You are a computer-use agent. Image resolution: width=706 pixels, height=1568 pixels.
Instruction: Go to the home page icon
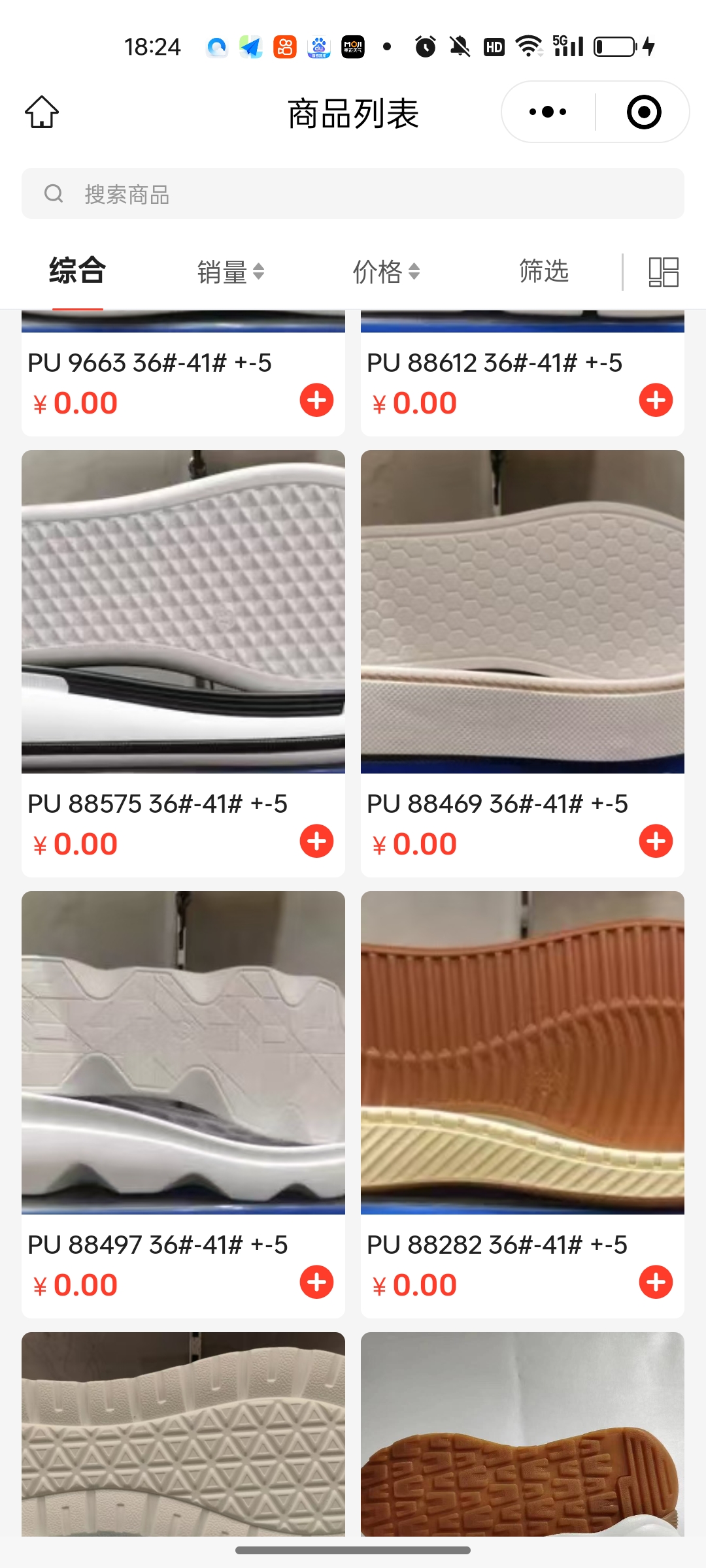coord(42,112)
